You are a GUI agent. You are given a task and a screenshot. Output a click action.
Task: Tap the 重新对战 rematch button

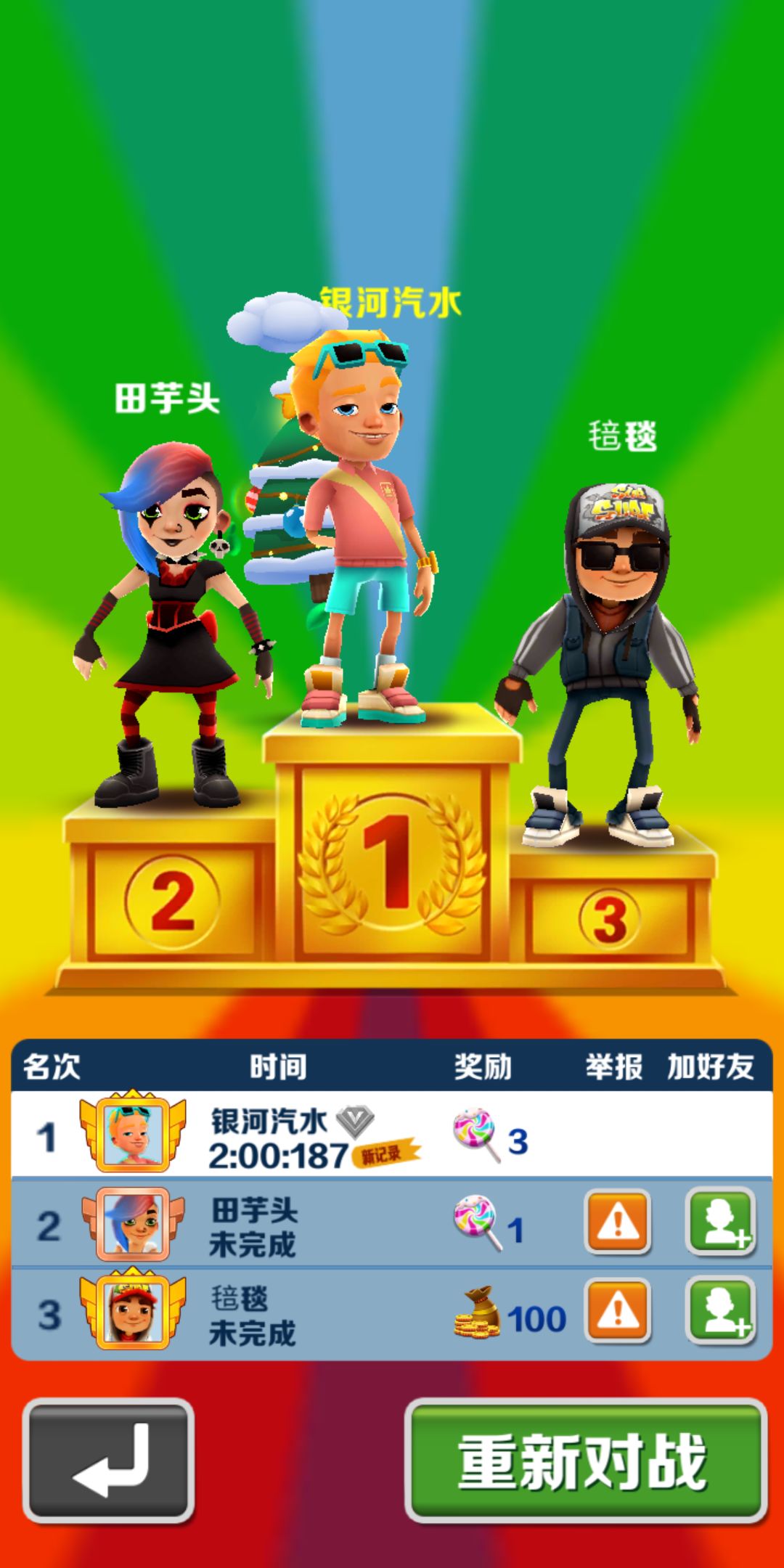[x=586, y=1461]
